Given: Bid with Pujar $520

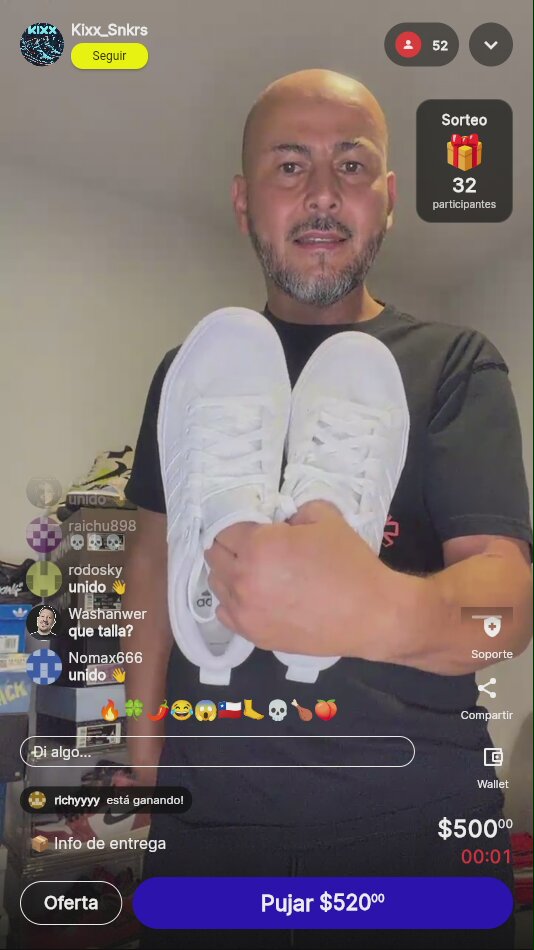Looking at the screenshot, I should [323, 903].
